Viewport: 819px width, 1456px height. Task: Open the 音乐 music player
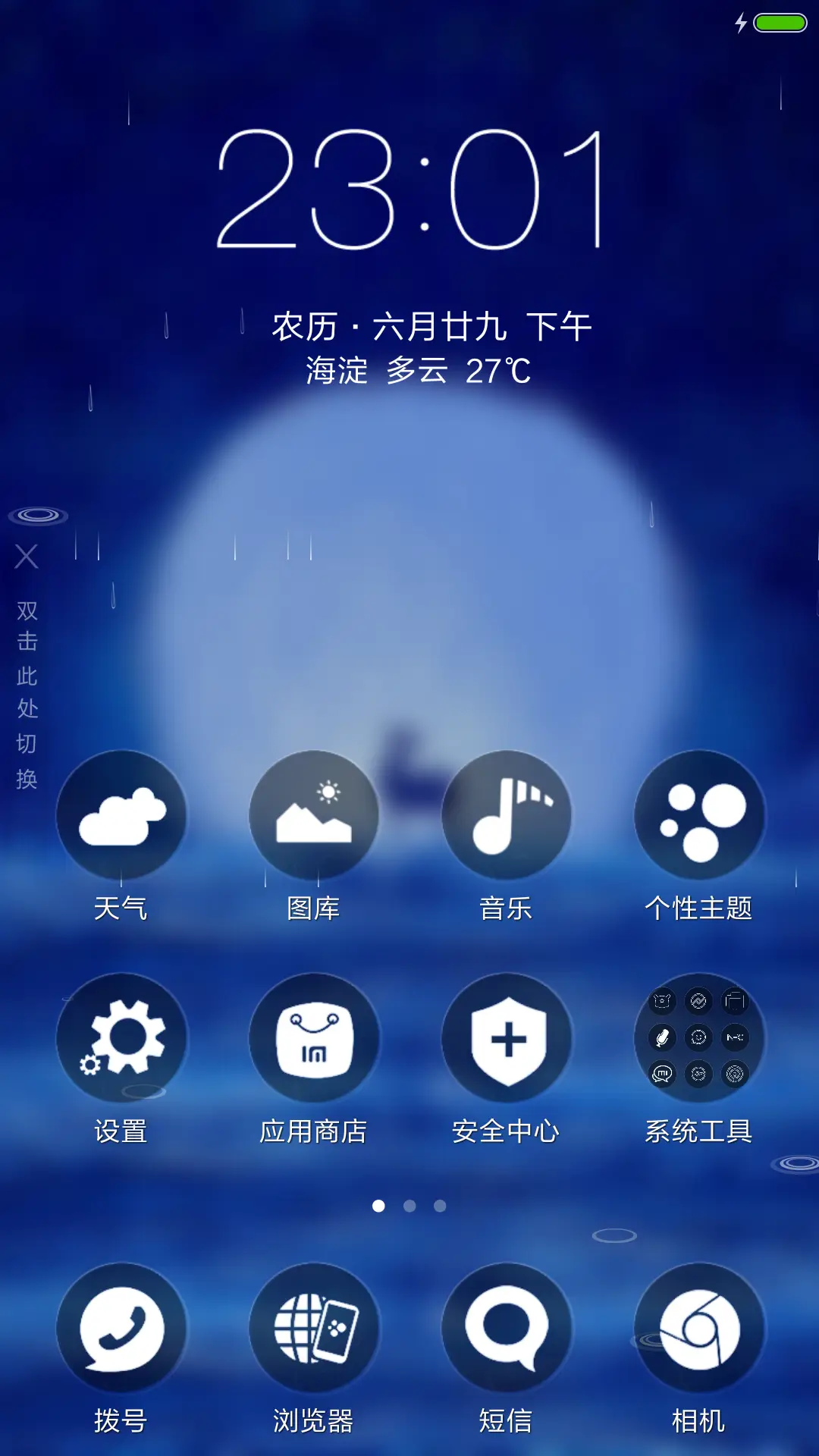pos(507,815)
